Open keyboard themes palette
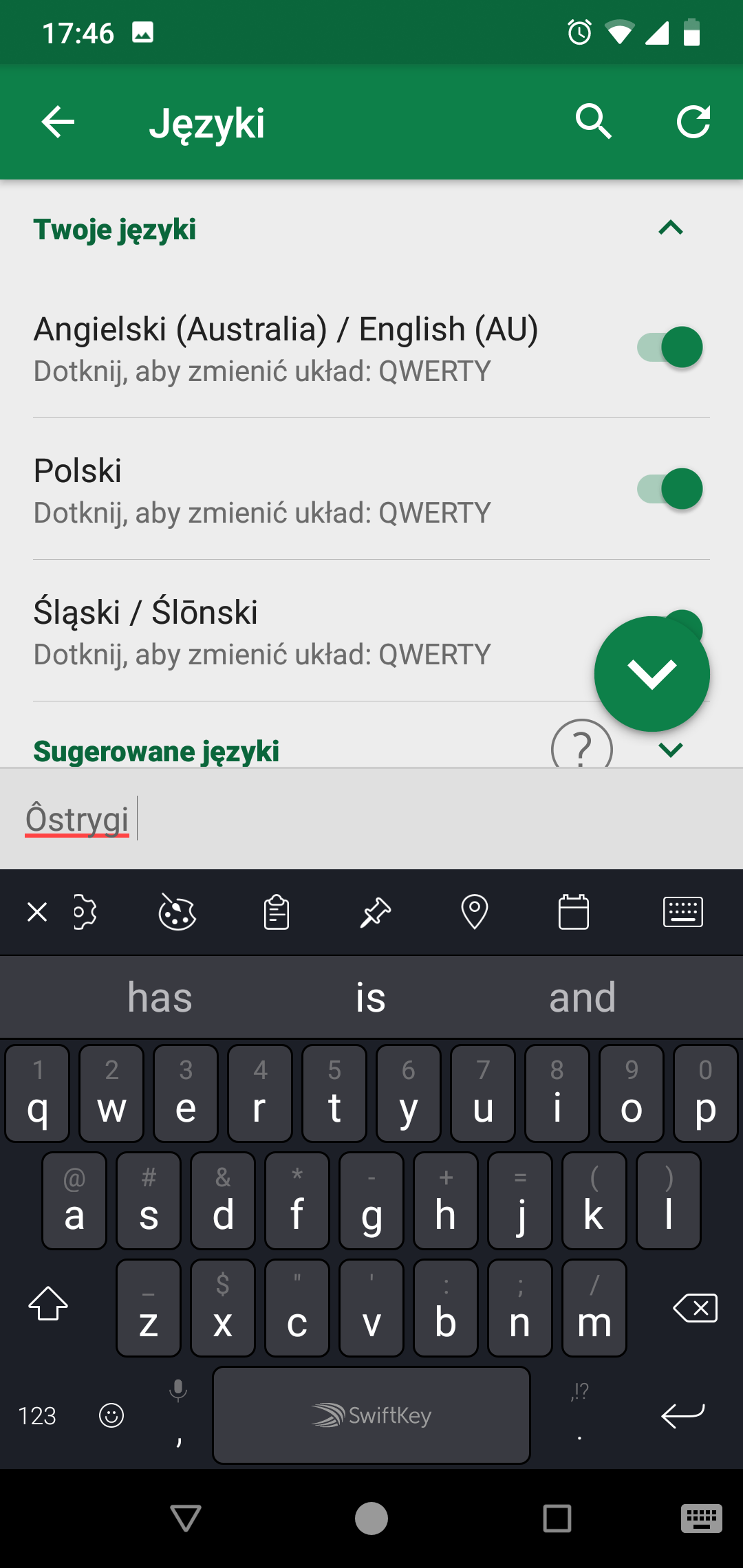Screen dimensions: 743x1568 point(177,913)
